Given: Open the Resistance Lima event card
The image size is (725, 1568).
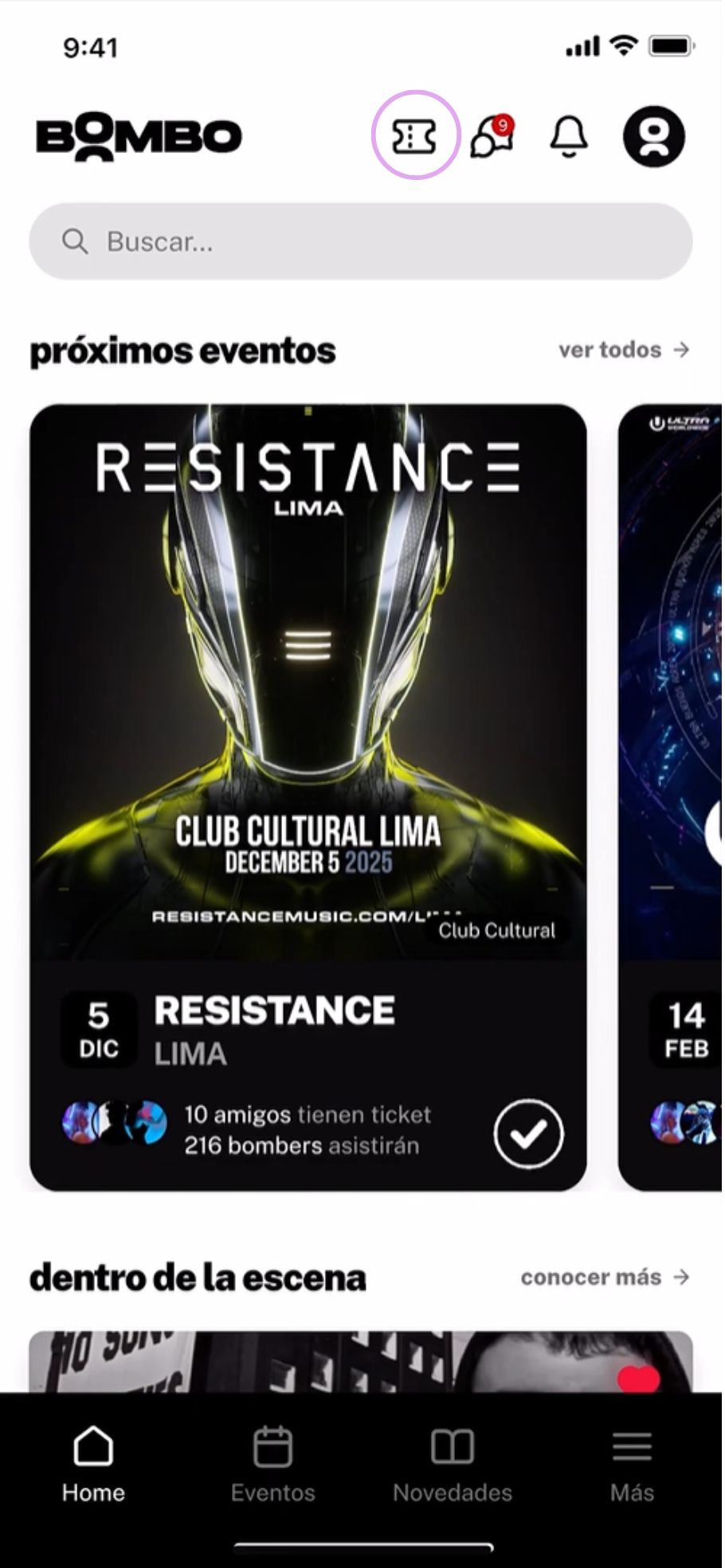Looking at the screenshot, I should tap(308, 717).
